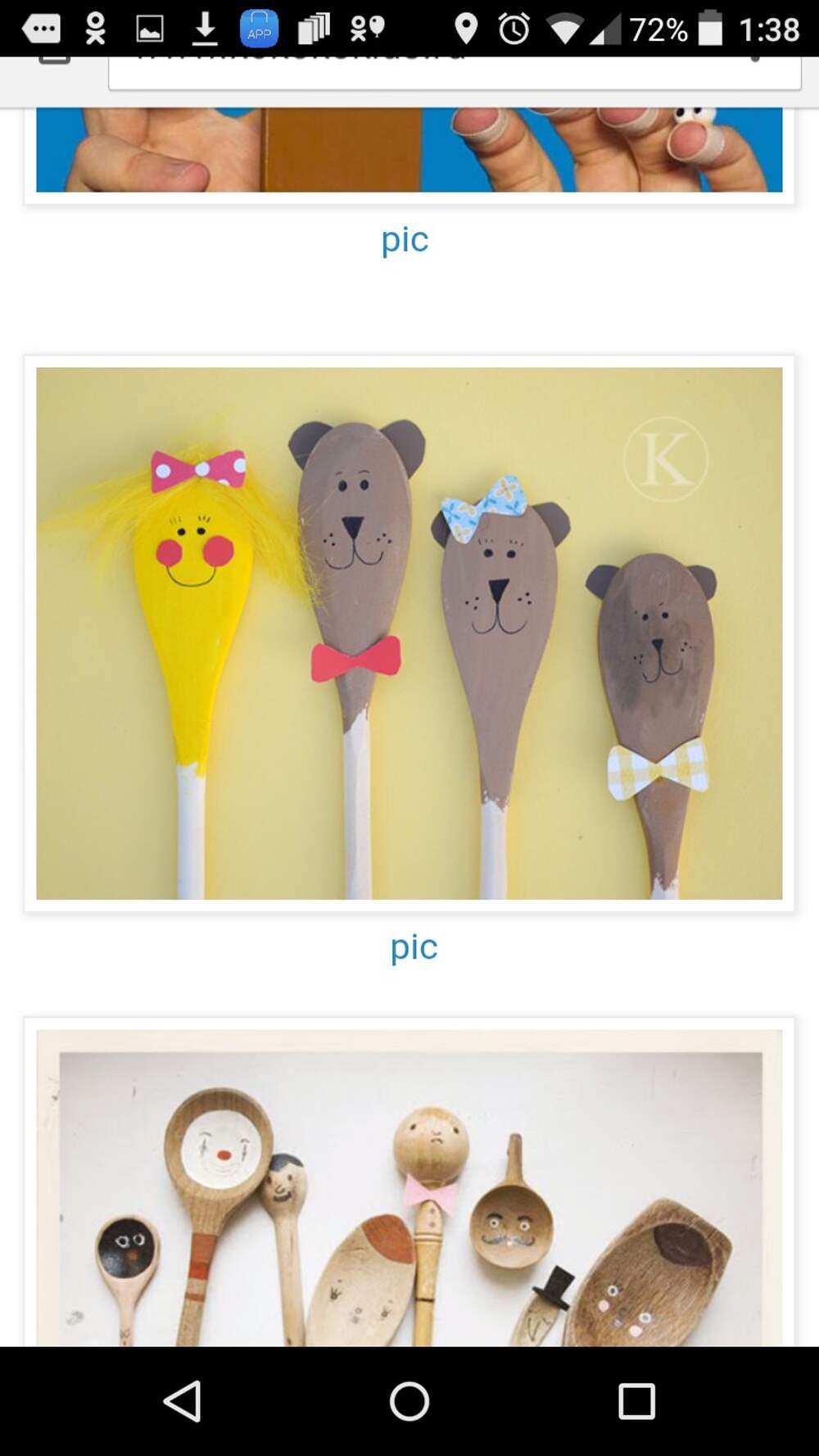Open recent apps overview
Viewport: 819px width, 1456px height.
[x=636, y=1400]
